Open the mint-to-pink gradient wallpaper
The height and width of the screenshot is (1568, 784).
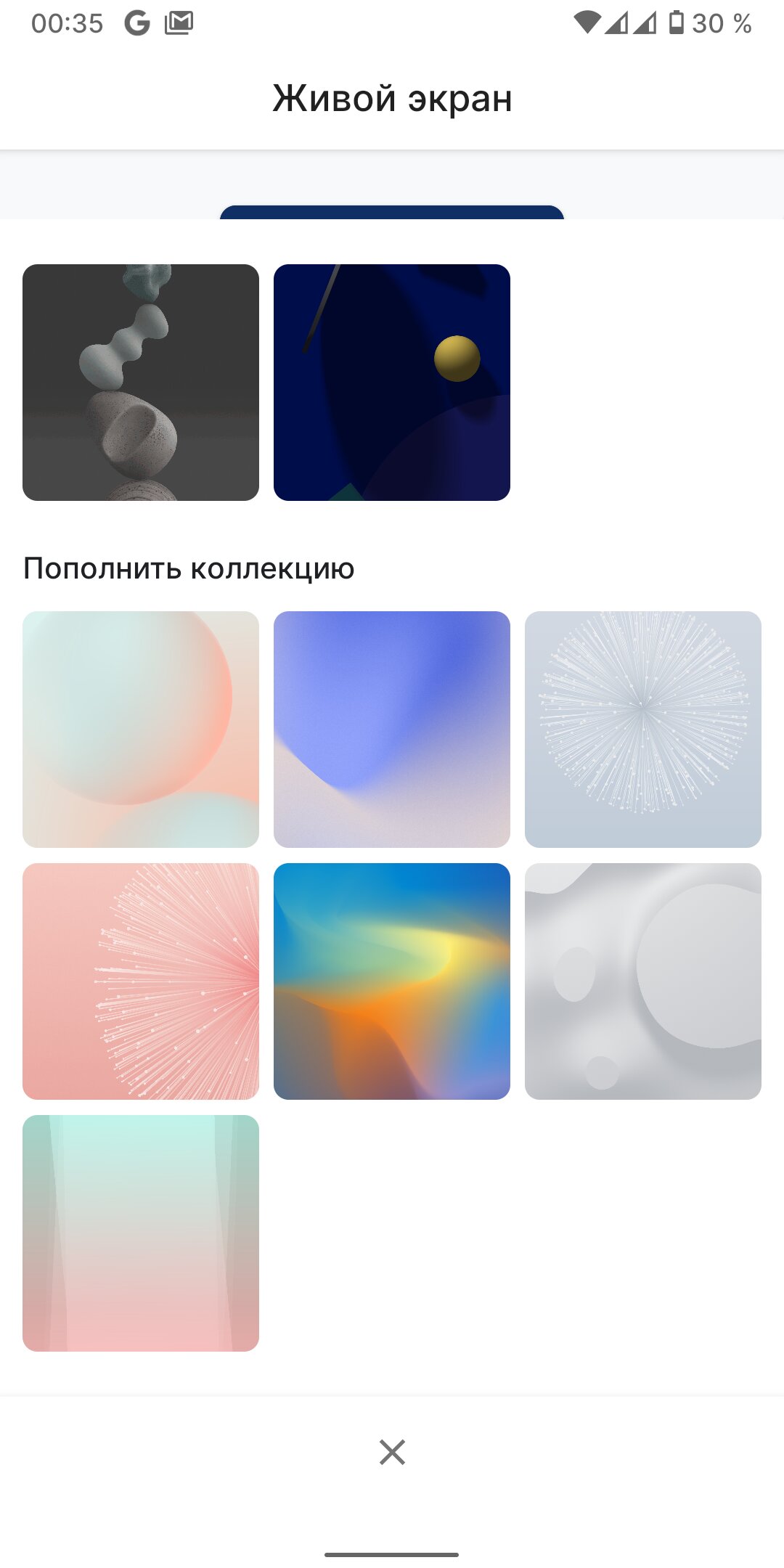click(x=141, y=1233)
